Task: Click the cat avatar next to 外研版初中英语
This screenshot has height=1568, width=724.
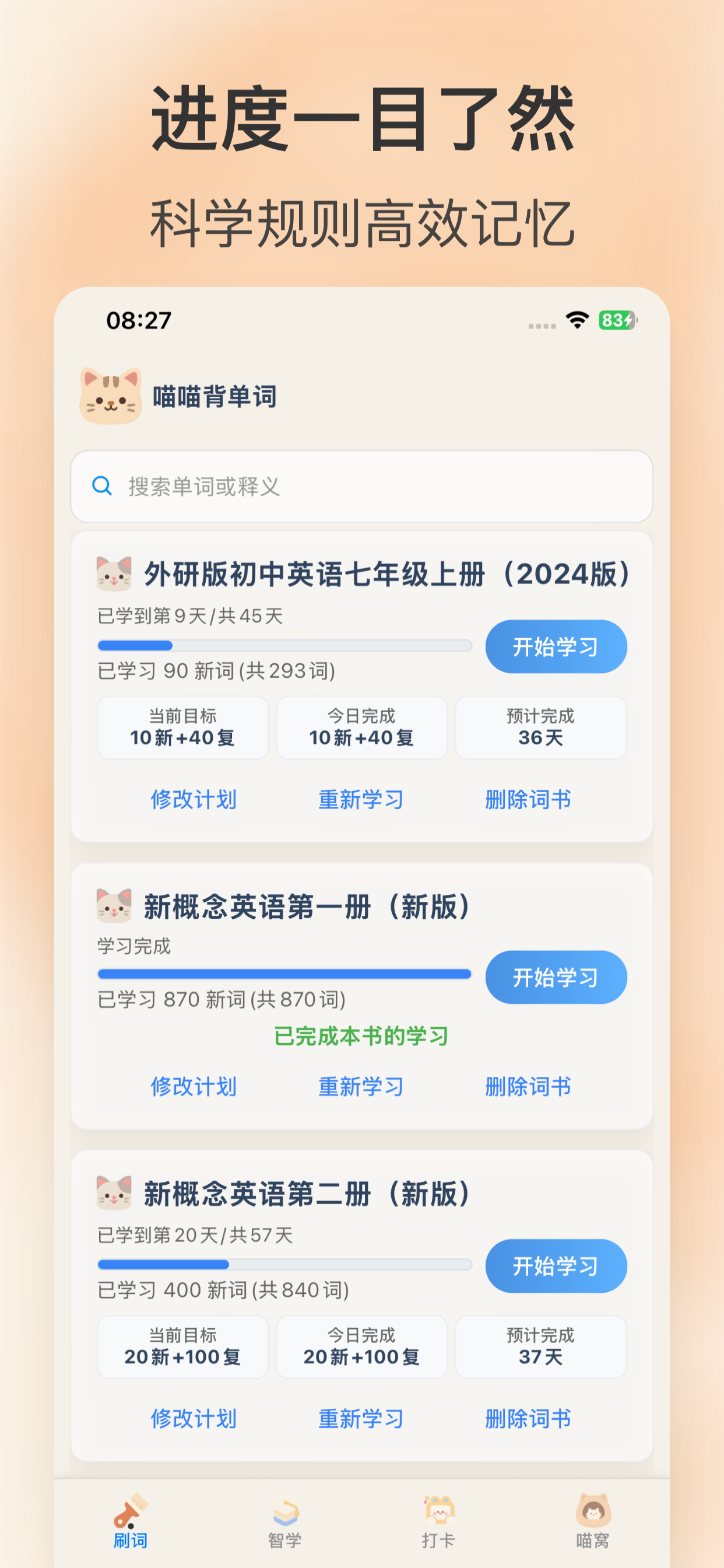Action: pyautogui.click(x=114, y=574)
